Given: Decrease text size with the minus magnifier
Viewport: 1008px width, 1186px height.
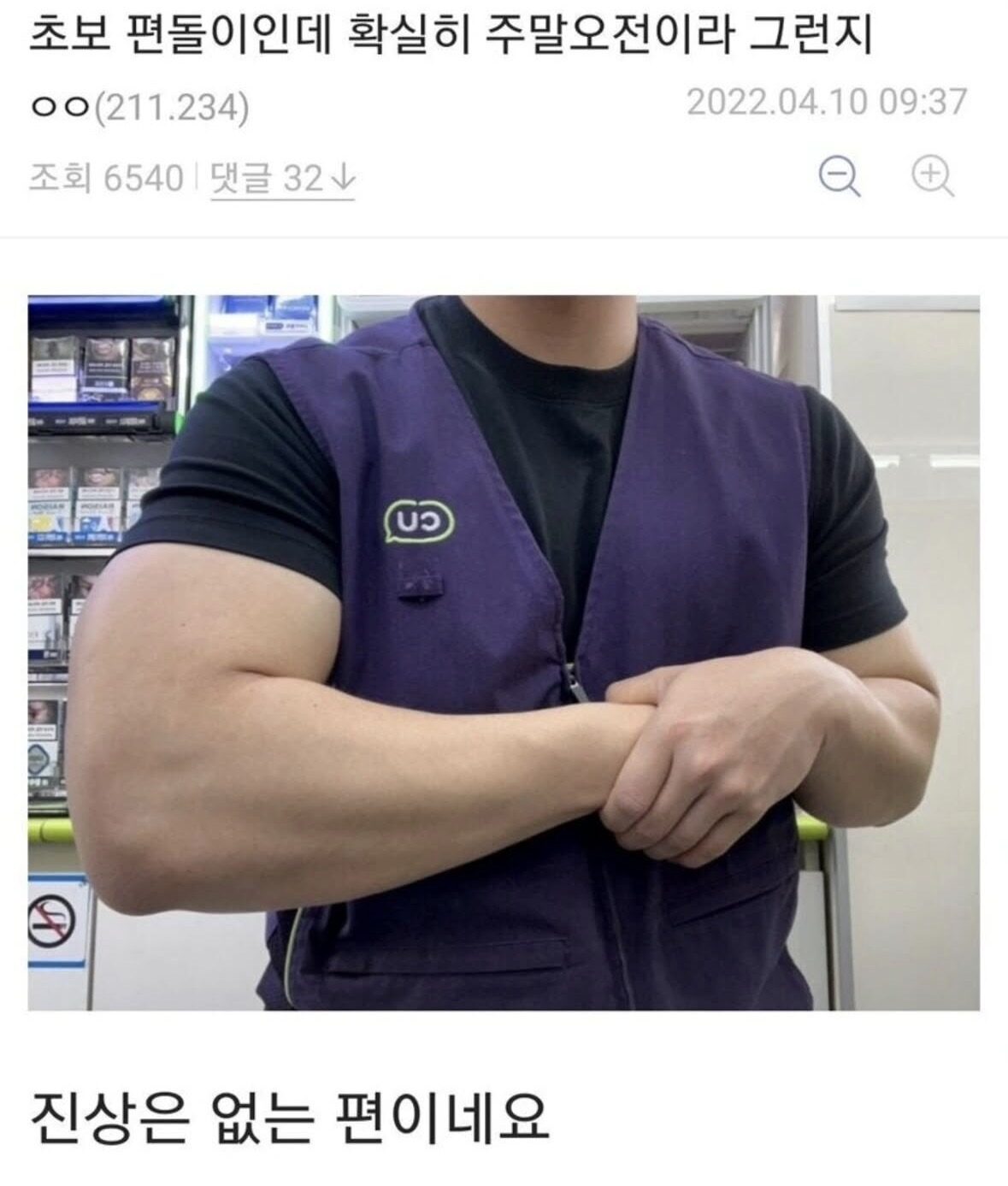Looking at the screenshot, I should (839, 177).
